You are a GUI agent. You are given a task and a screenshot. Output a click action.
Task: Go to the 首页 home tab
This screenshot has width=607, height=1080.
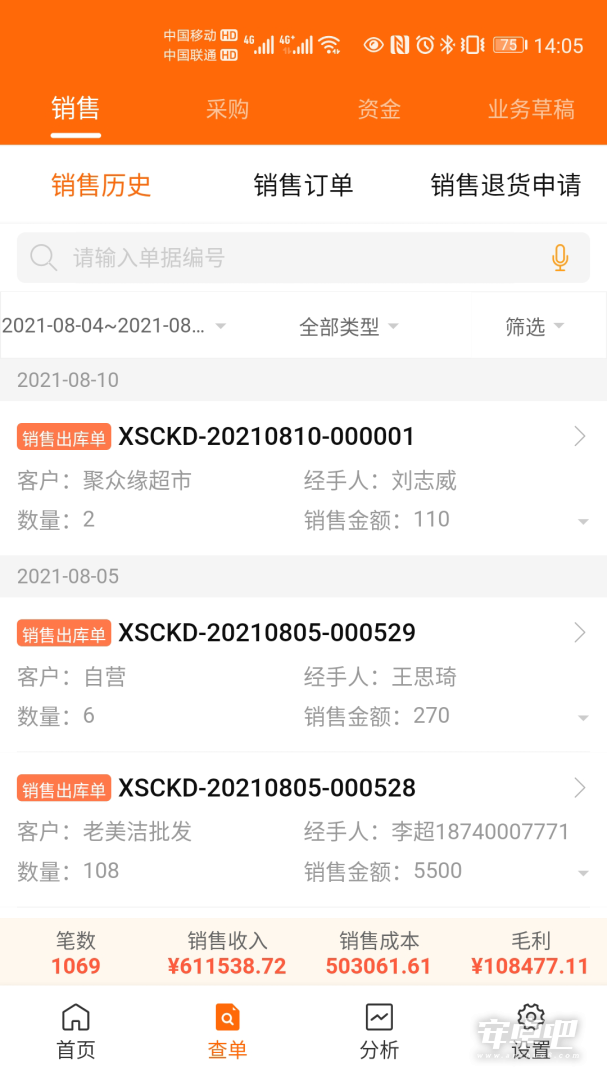pyautogui.click(x=76, y=1031)
